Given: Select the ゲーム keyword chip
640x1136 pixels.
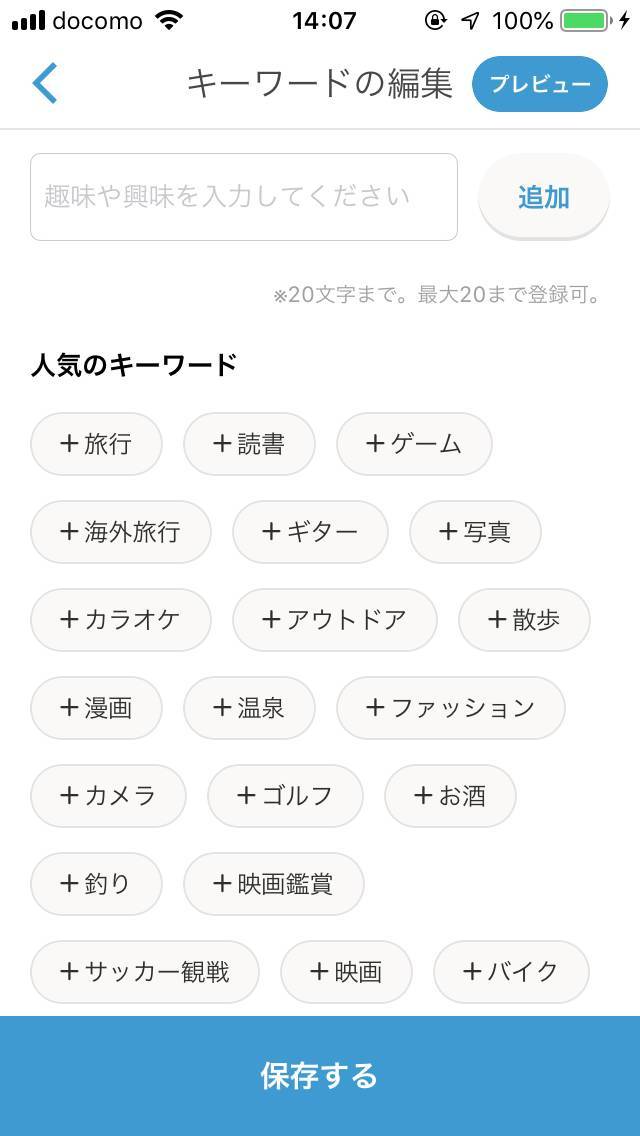Looking at the screenshot, I should click(x=414, y=444).
